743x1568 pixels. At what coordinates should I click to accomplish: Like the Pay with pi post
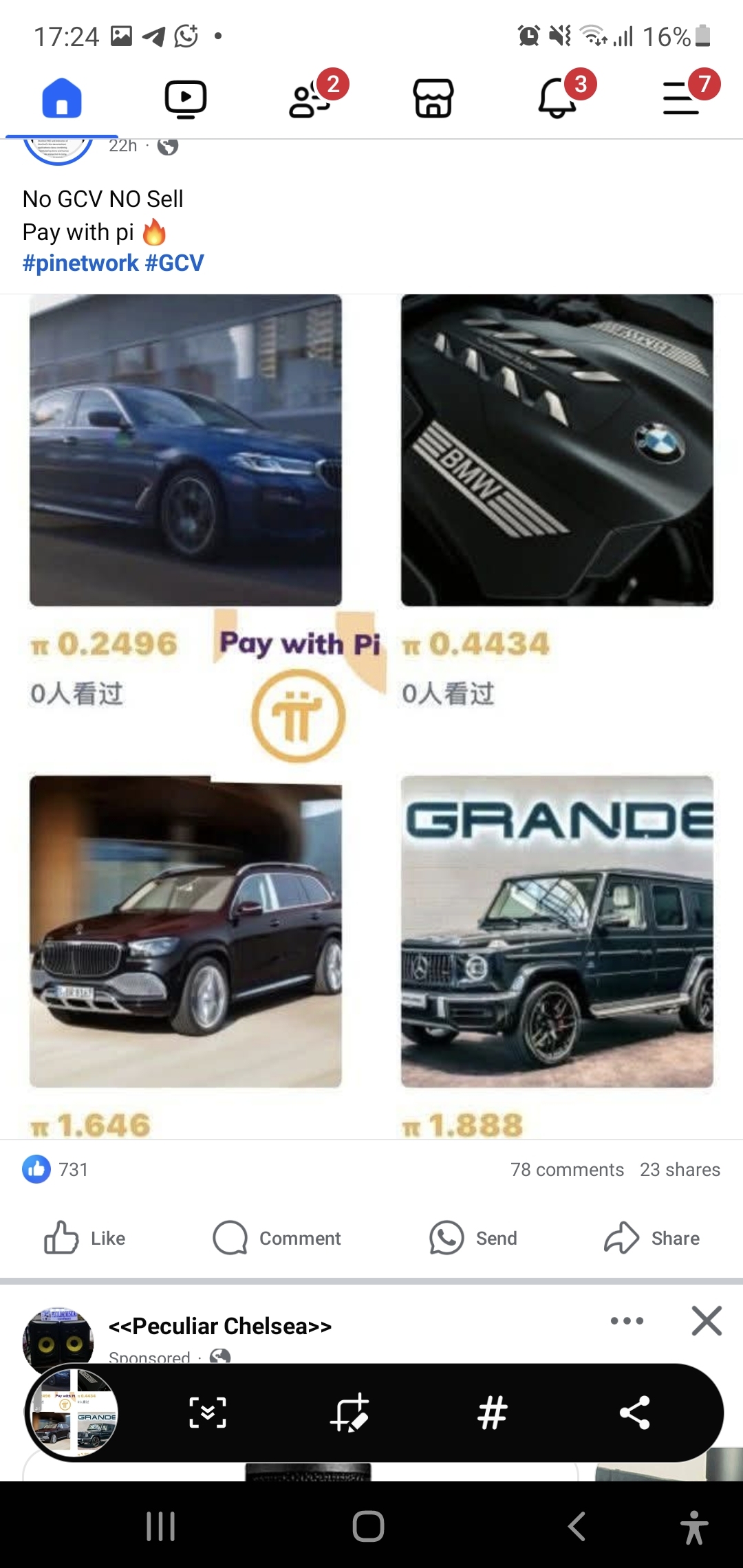coord(85,1238)
